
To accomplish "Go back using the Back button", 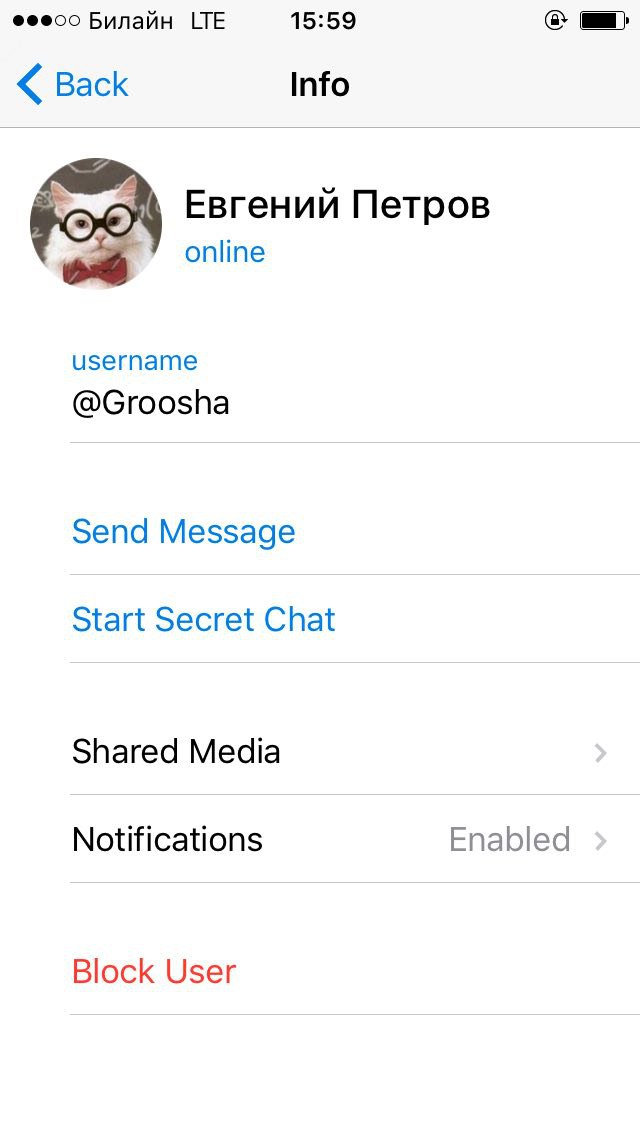I will pos(73,85).
